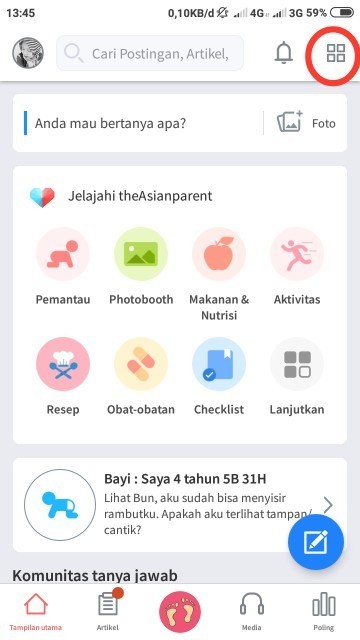Open the Bayi development card
Viewport: 360px width, 640px height.
pyautogui.click(x=180, y=505)
